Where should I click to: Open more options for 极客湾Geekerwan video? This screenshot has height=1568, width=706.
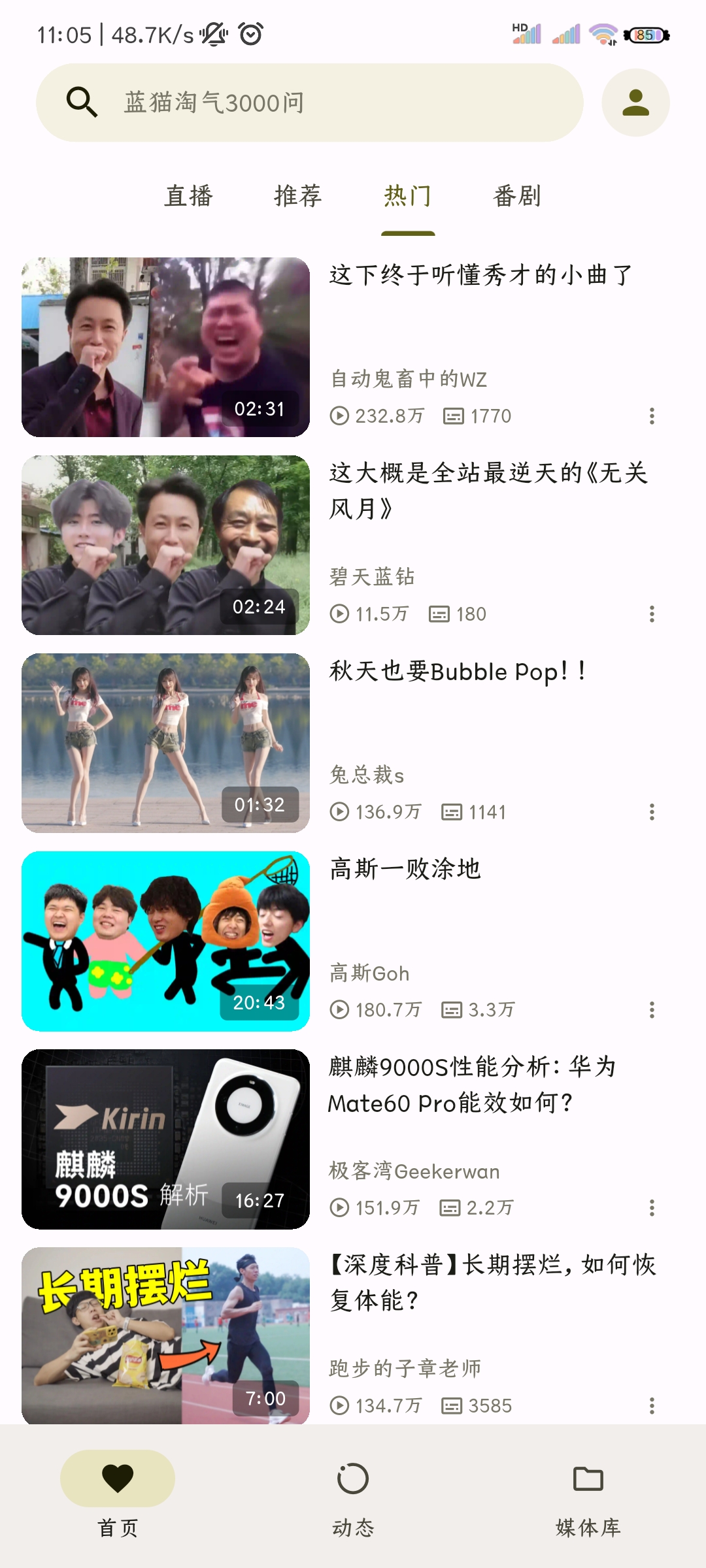[x=652, y=1208]
